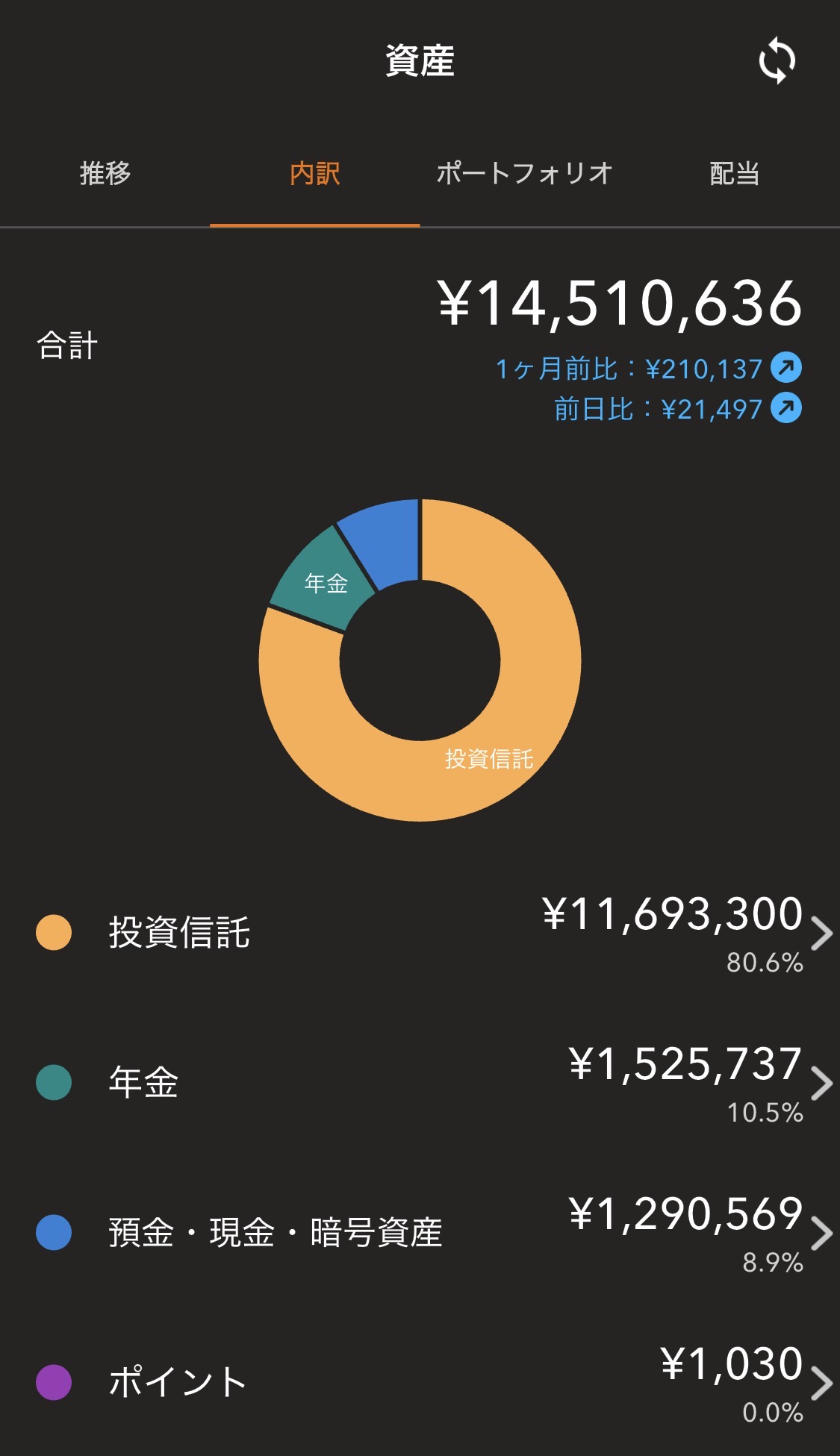Viewport: 840px width, 1456px height.
Task: Open the 投資信託 asset row
Action: pos(420,934)
